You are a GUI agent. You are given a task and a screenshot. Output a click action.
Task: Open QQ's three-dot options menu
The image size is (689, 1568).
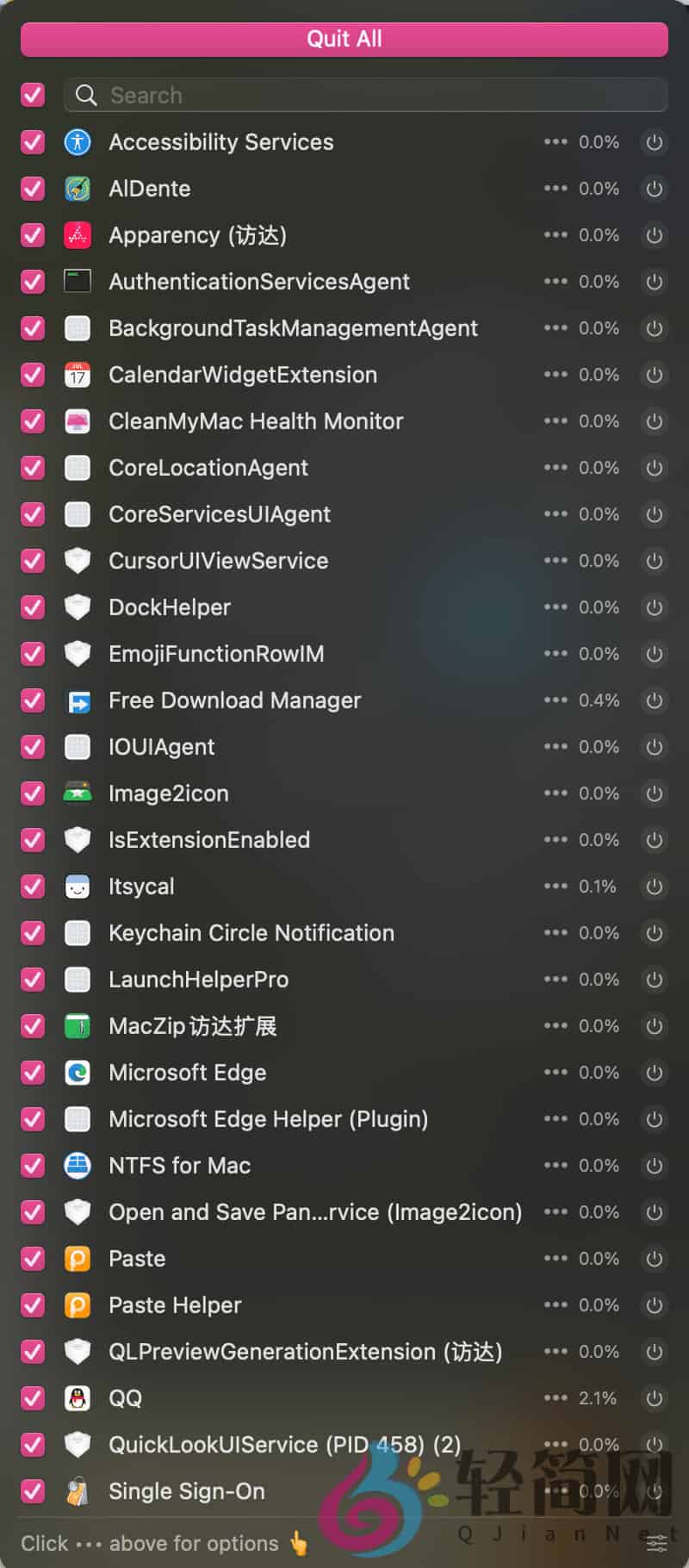click(x=556, y=1398)
